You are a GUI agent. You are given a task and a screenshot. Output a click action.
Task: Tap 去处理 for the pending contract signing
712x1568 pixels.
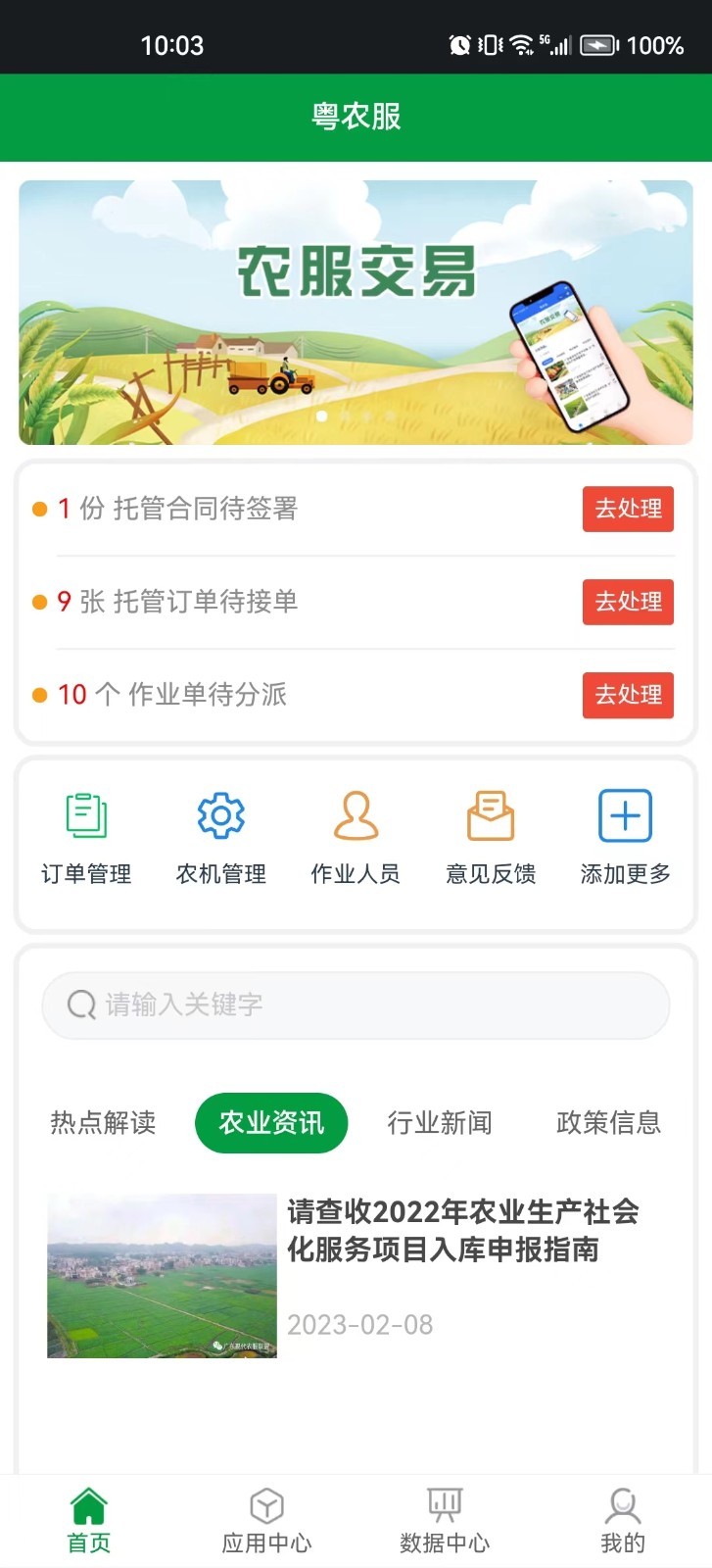pyautogui.click(x=628, y=509)
